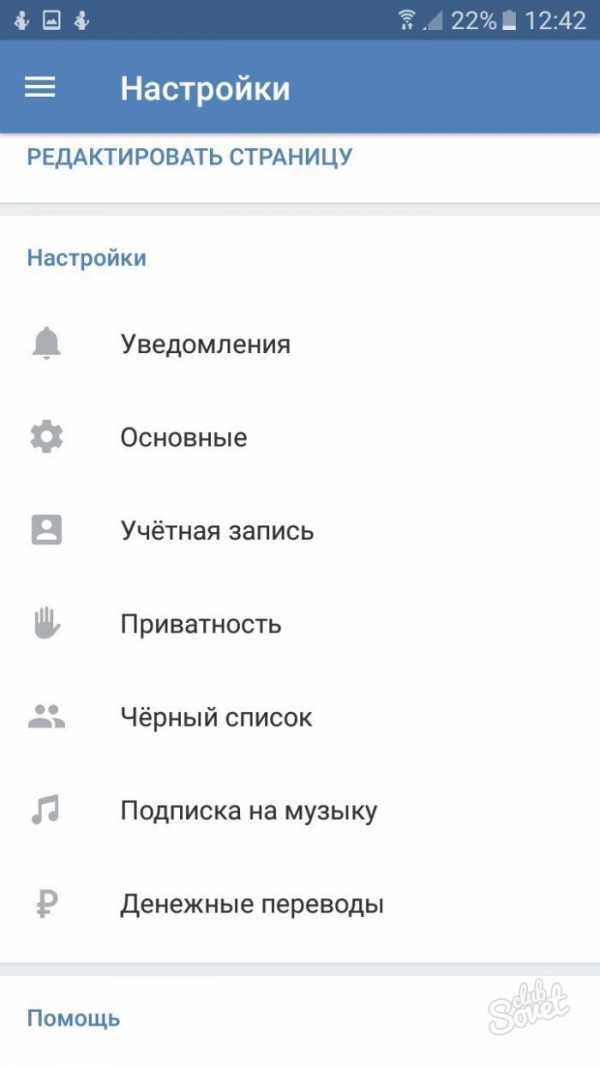Open Подписка на музыку

pyautogui.click(x=248, y=811)
